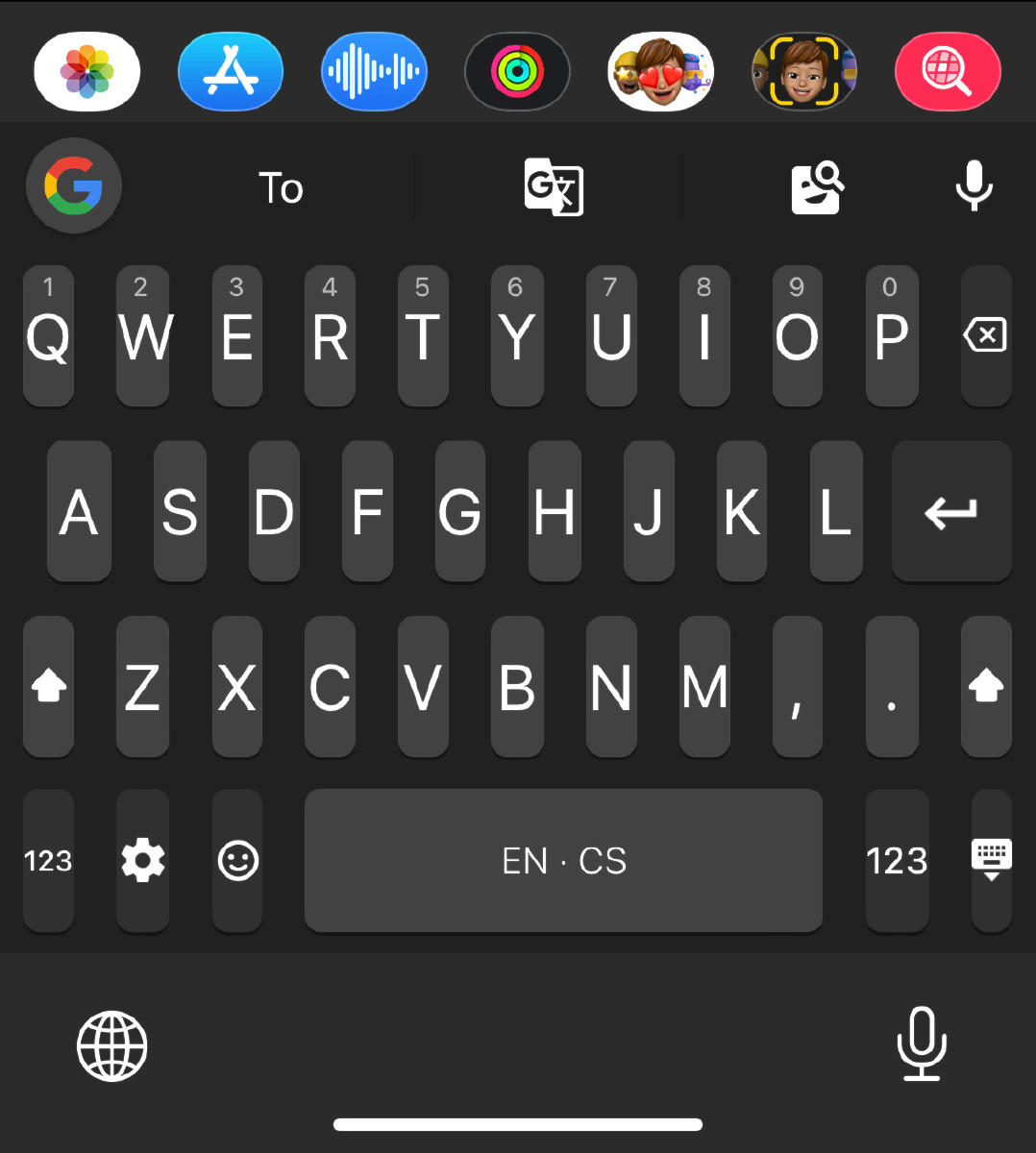The width and height of the screenshot is (1036, 1153).
Task: Open the Photos app in the iMessage drawer
Action: tap(86, 71)
